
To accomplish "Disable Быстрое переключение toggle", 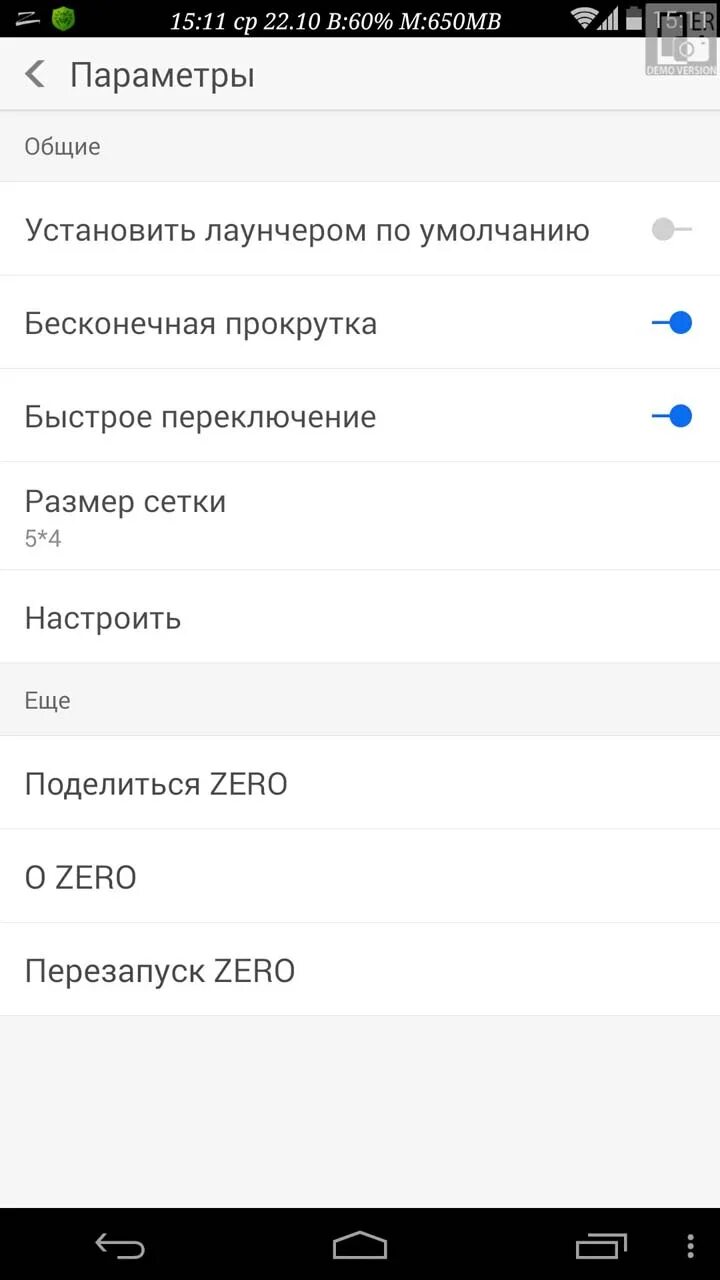I will (671, 416).
